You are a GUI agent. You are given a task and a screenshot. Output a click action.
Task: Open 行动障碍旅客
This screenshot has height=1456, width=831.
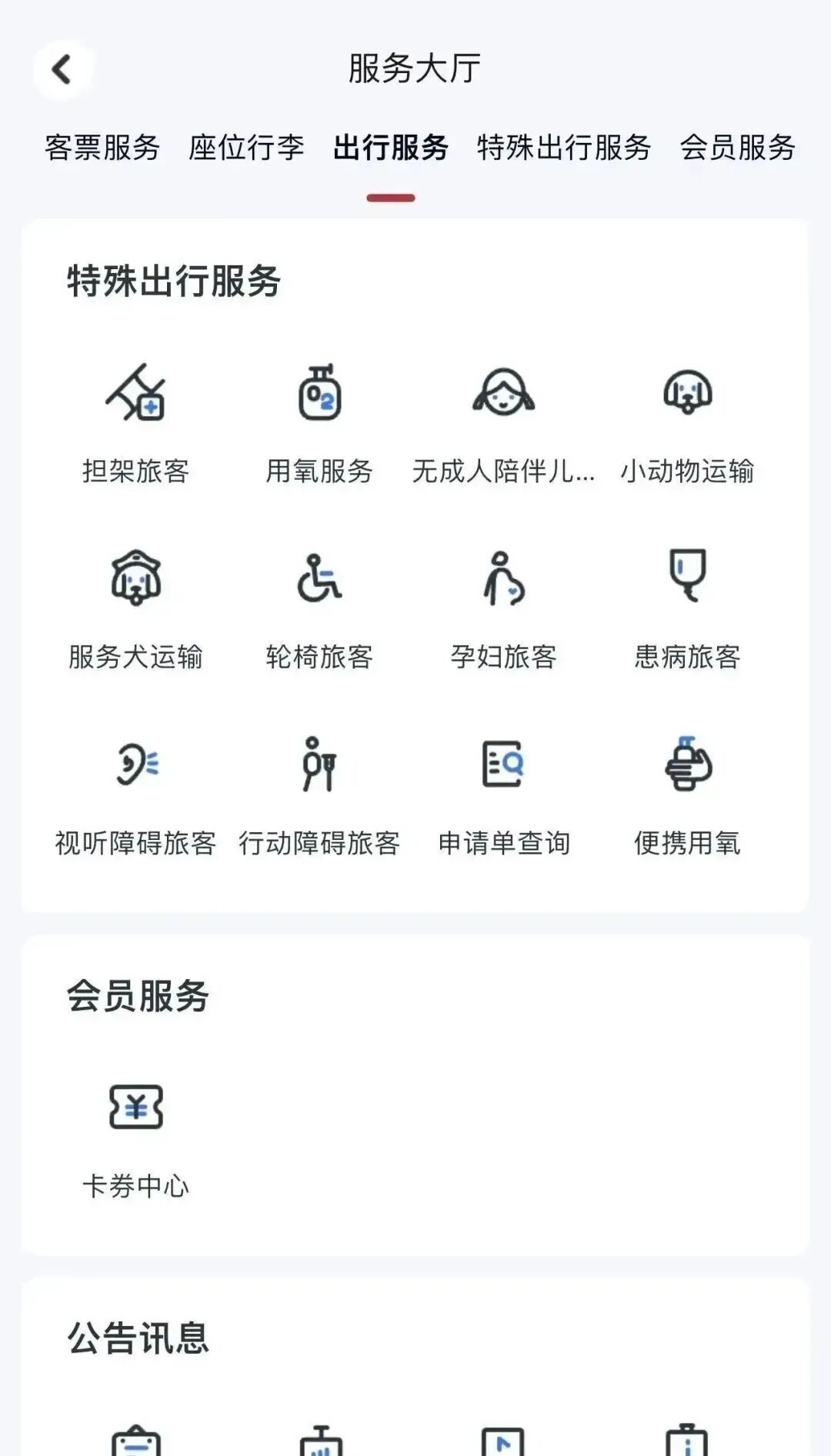click(x=319, y=794)
